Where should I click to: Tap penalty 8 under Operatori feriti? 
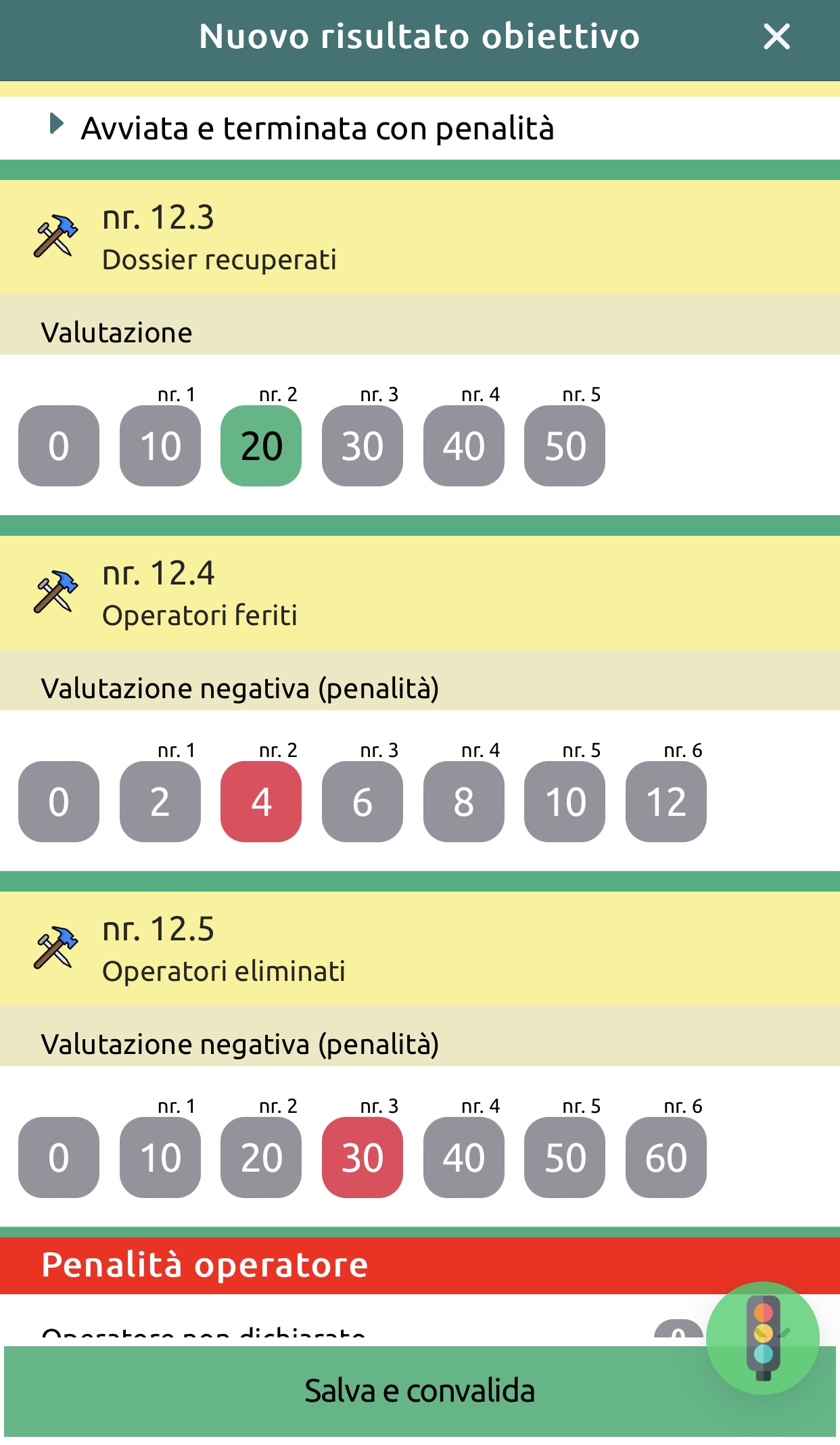pos(464,802)
